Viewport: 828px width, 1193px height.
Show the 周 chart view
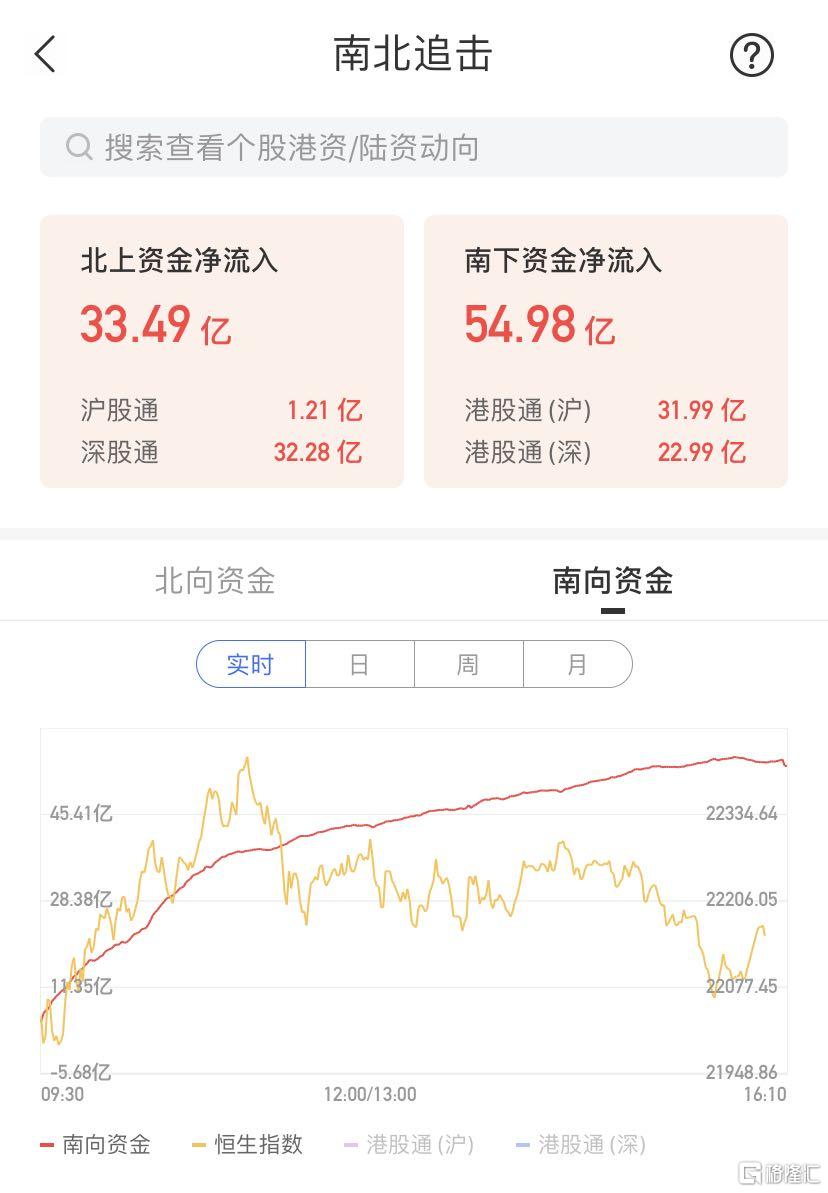pyautogui.click(x=468, y=664)
